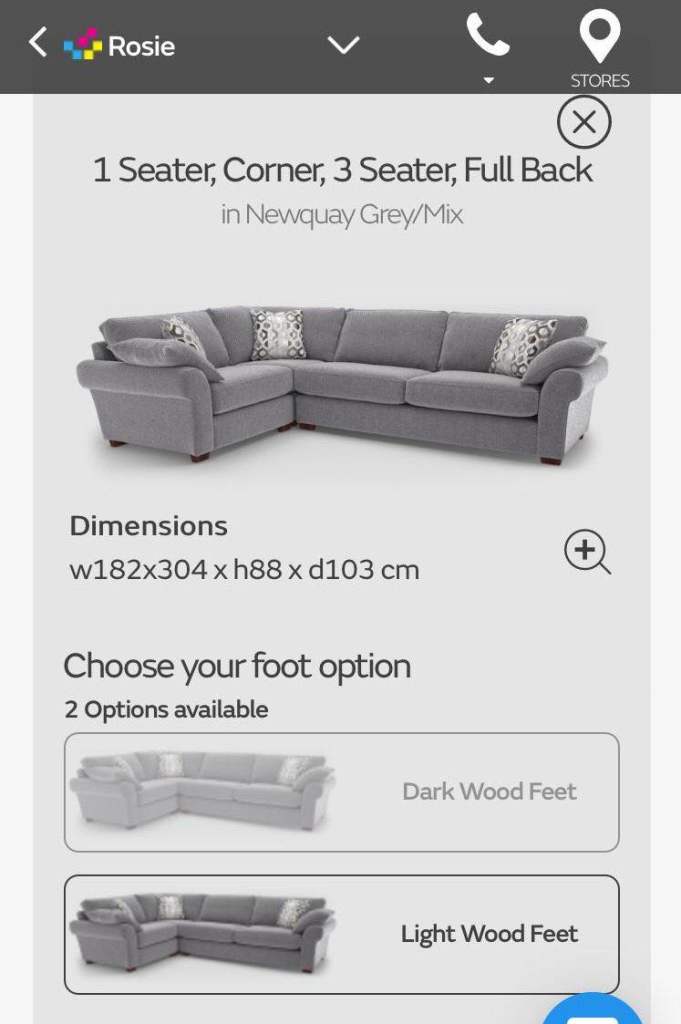Open the Stores locator

(x=600, y=48)
